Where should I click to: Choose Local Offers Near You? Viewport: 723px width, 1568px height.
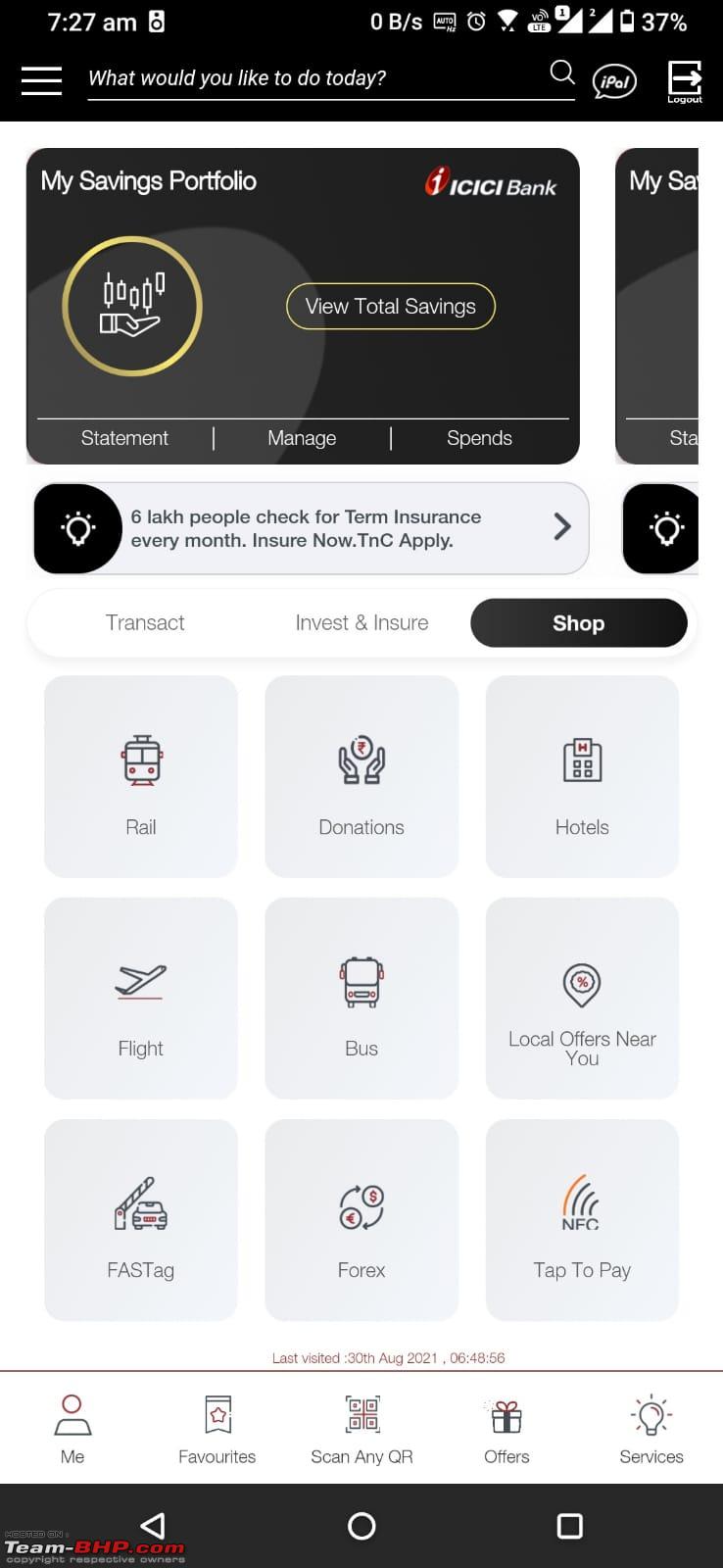click(x=582, y=998)
